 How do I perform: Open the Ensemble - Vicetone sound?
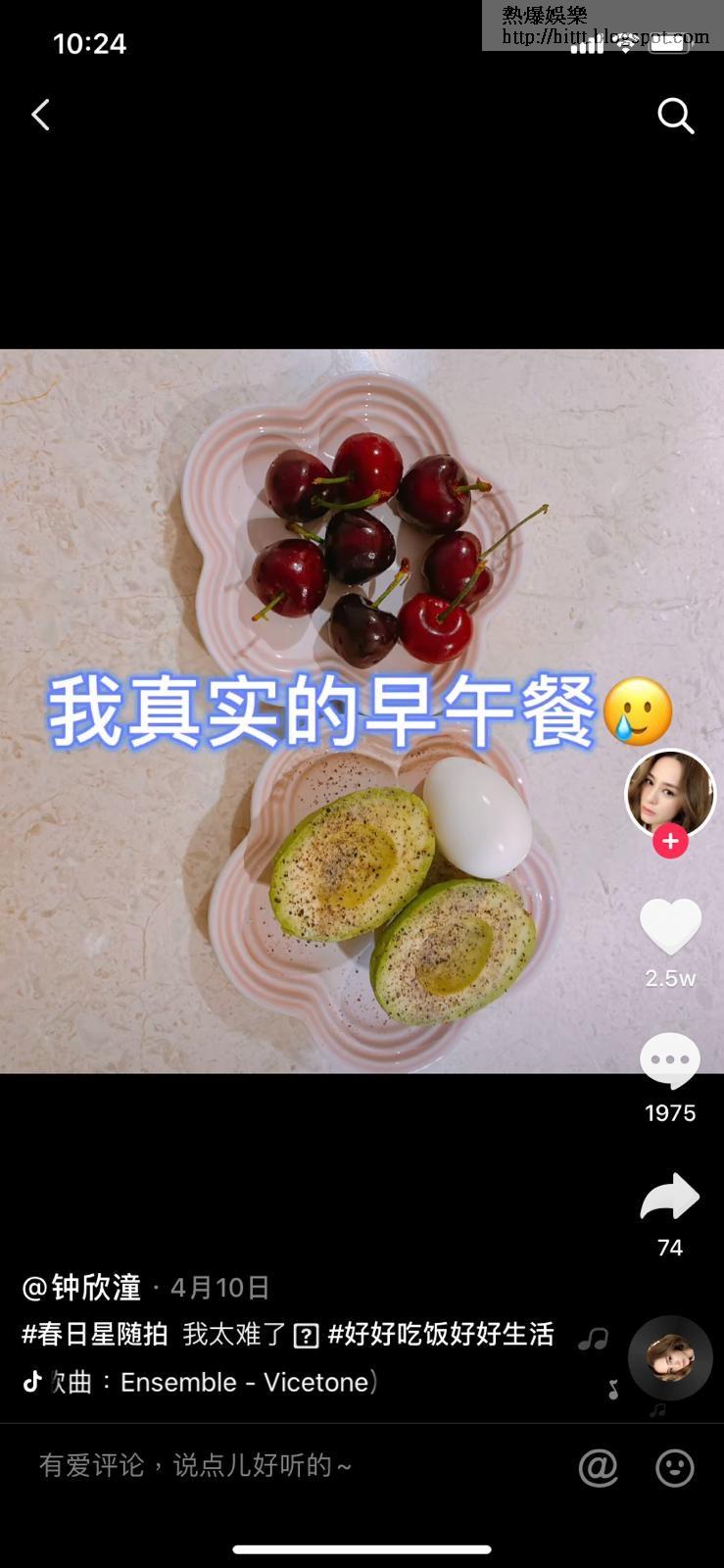click(x=245, y=1382)
